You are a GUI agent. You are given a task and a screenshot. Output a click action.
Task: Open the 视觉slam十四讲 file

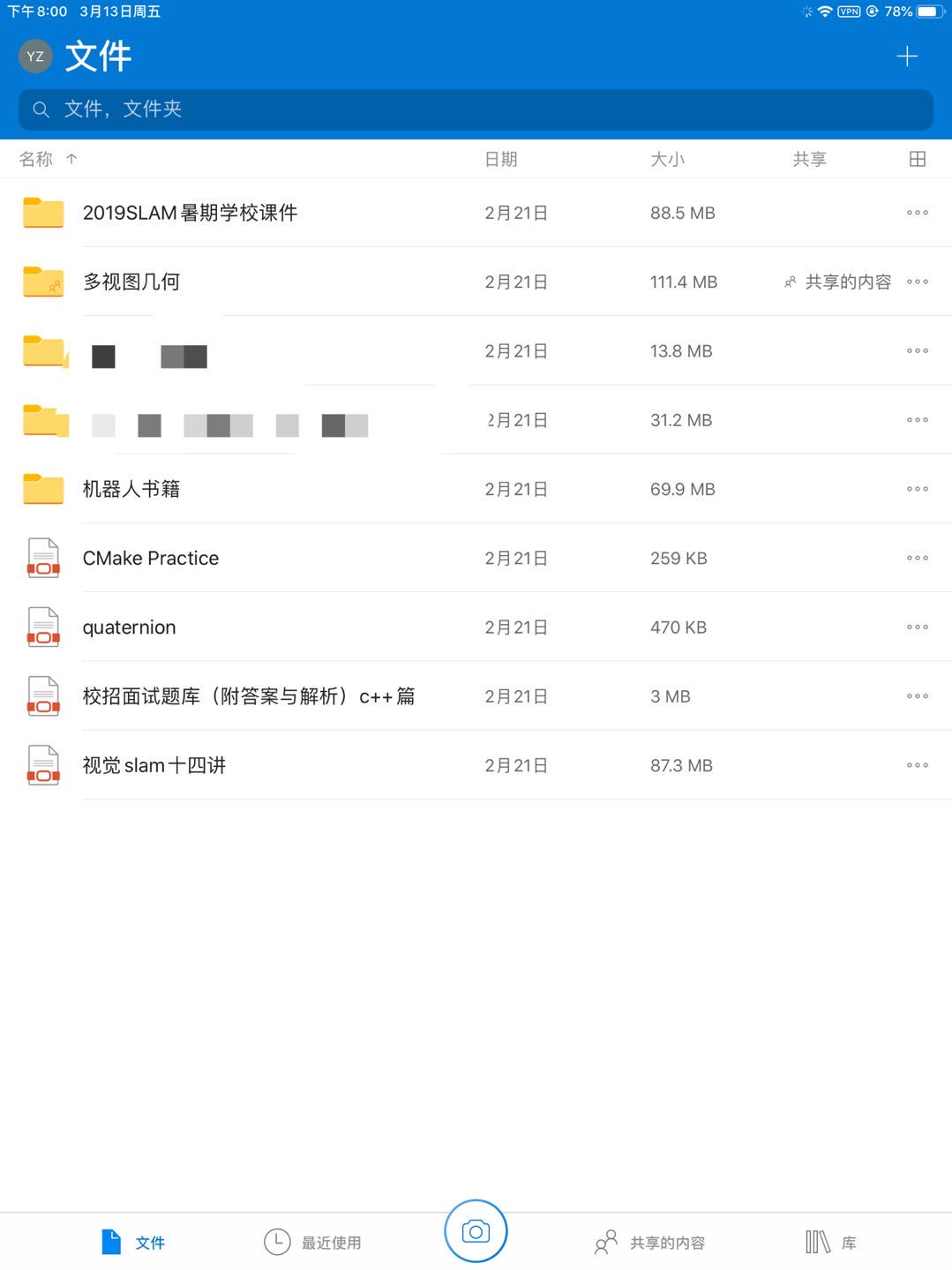coord(154,765)
